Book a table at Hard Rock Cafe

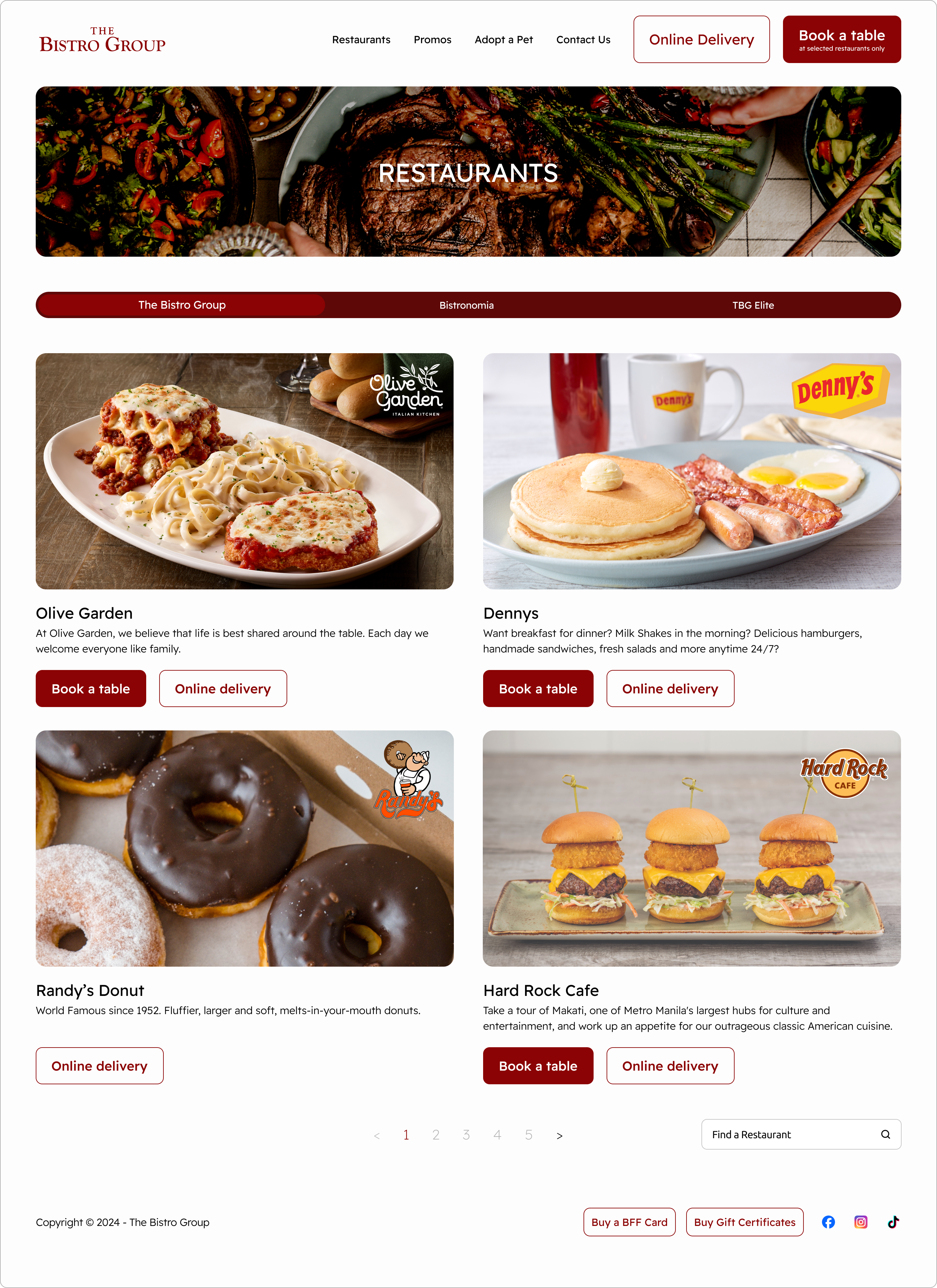tap(538, 1066)
